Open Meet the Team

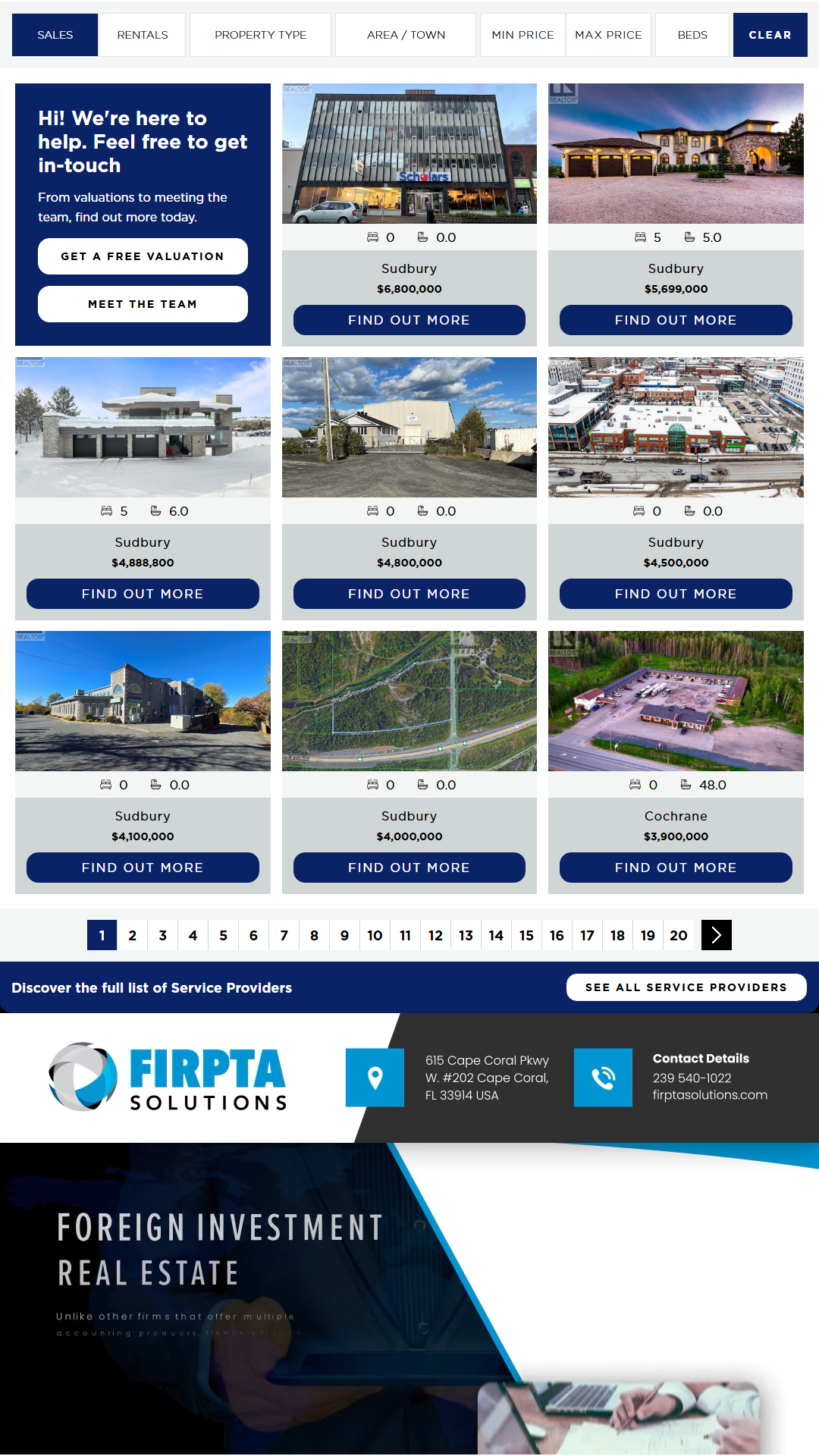[143, 304]
